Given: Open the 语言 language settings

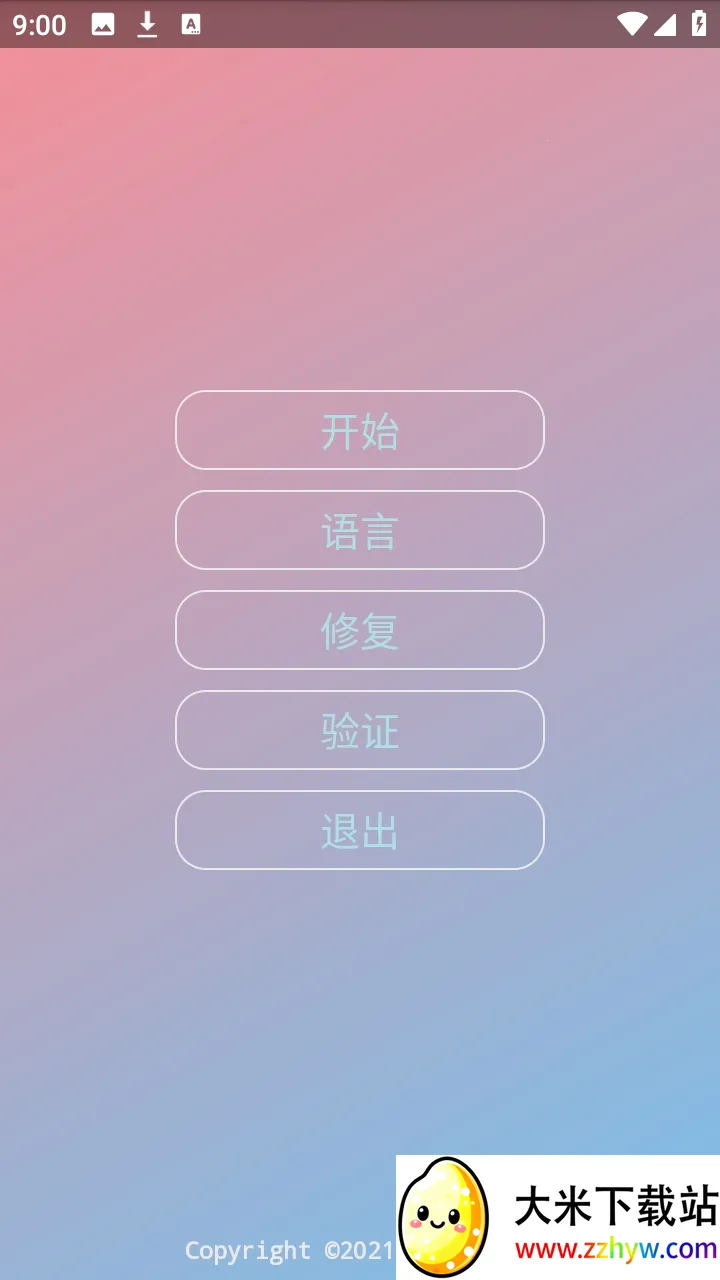Looking at the screenshot, I should [360, 530].
